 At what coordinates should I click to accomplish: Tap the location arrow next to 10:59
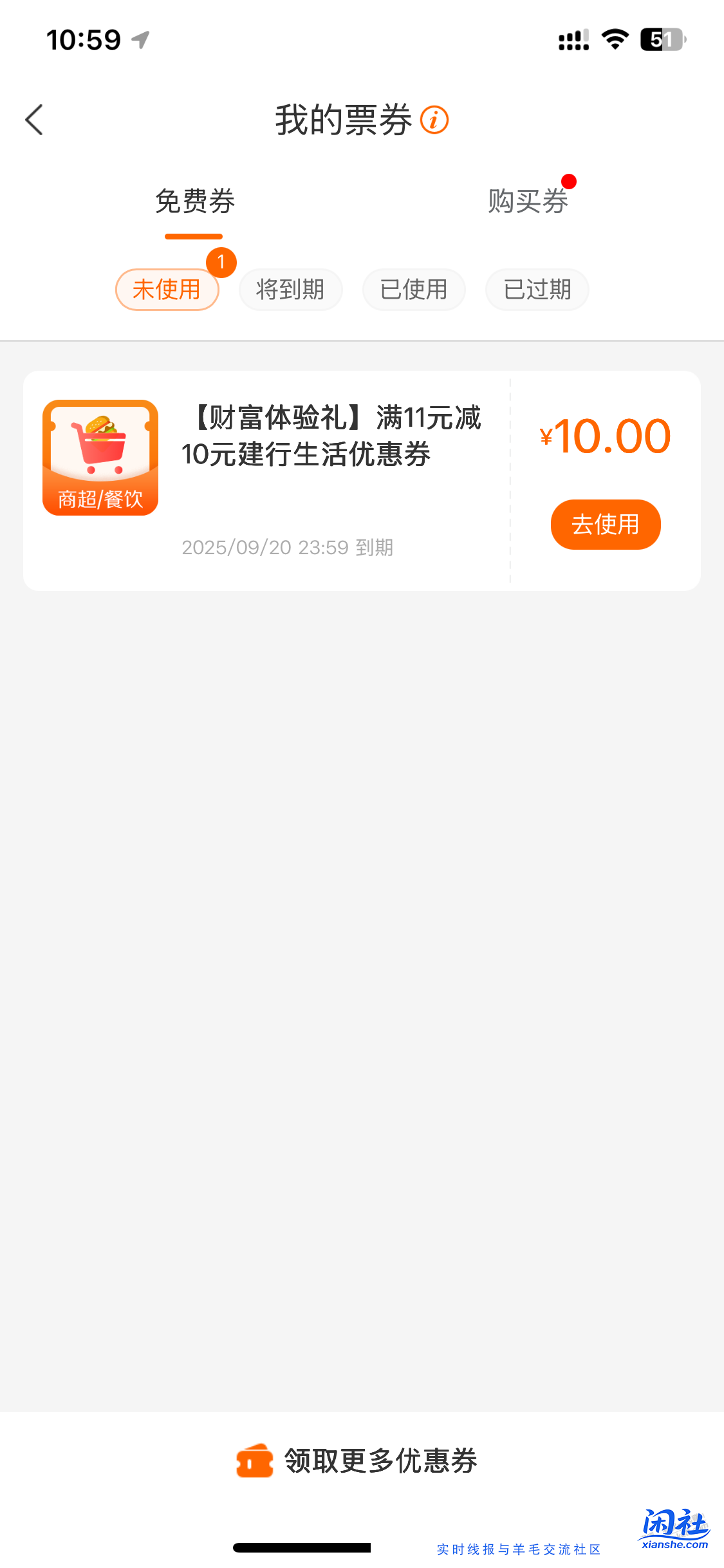(140, 39)
